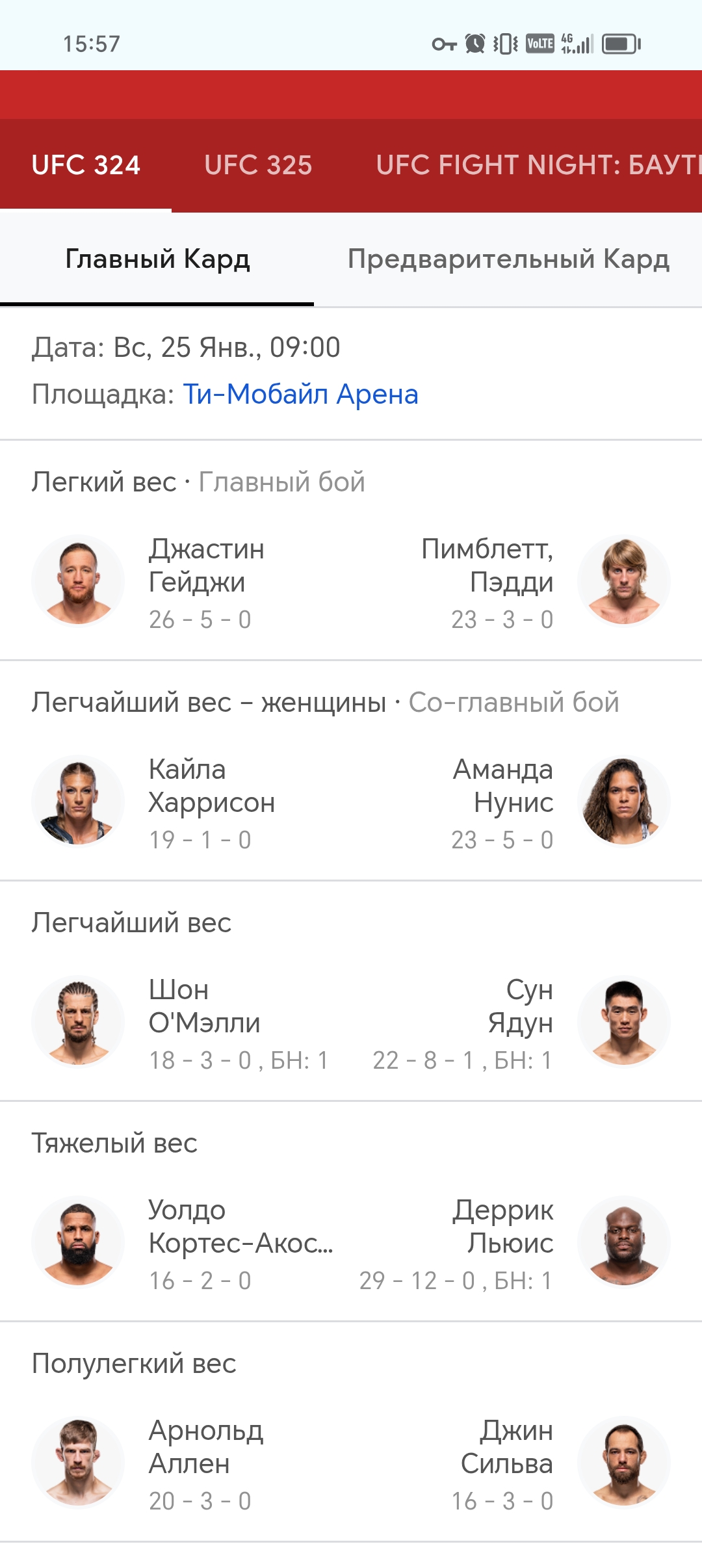Select the UFC 324 tab
The width and height of the screenshot is (702, 1568).
[x=86, y=165]
